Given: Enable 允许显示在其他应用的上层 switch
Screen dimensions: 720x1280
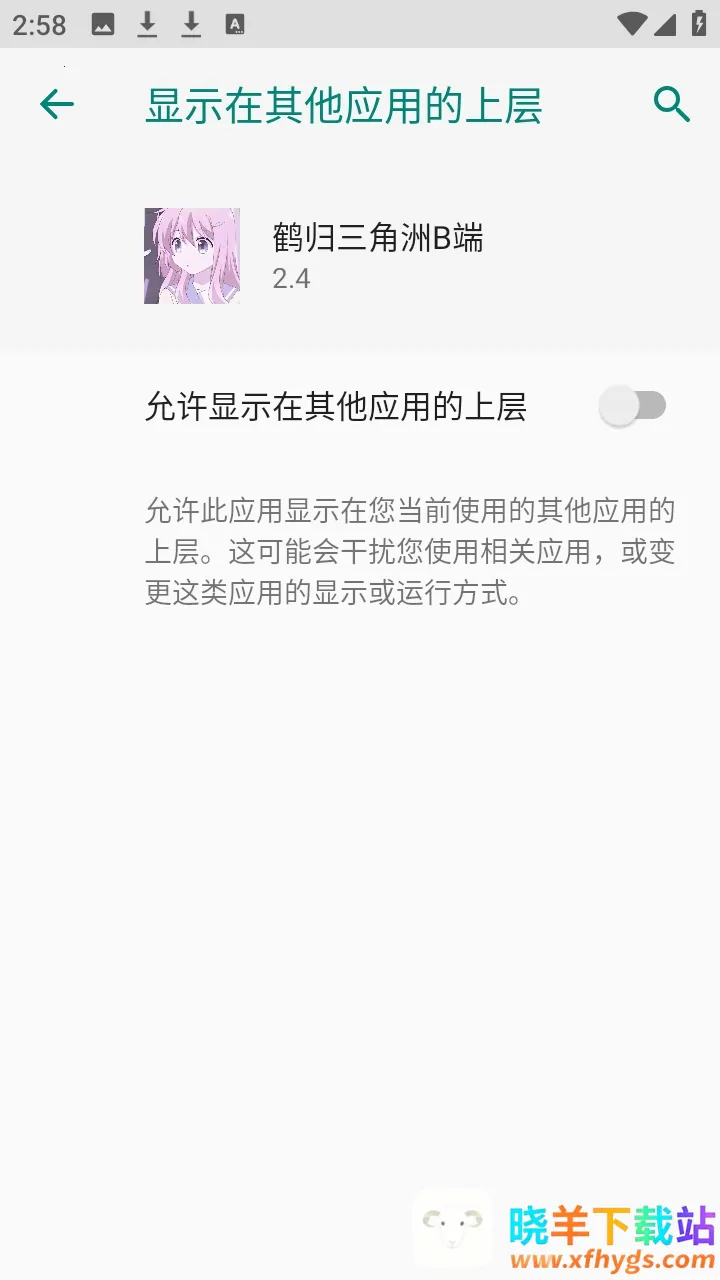Looking at the screenshot, I should point(632,406).
